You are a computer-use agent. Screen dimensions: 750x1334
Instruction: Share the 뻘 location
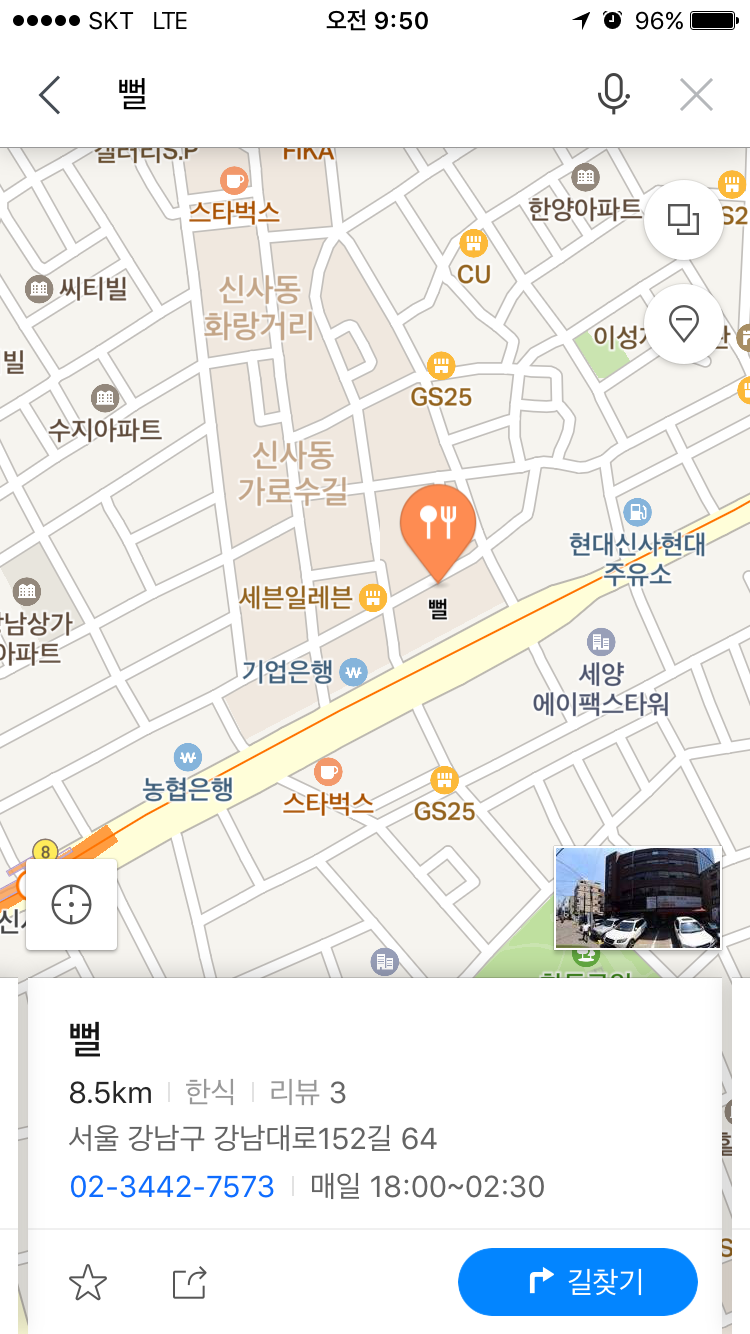190,1282
